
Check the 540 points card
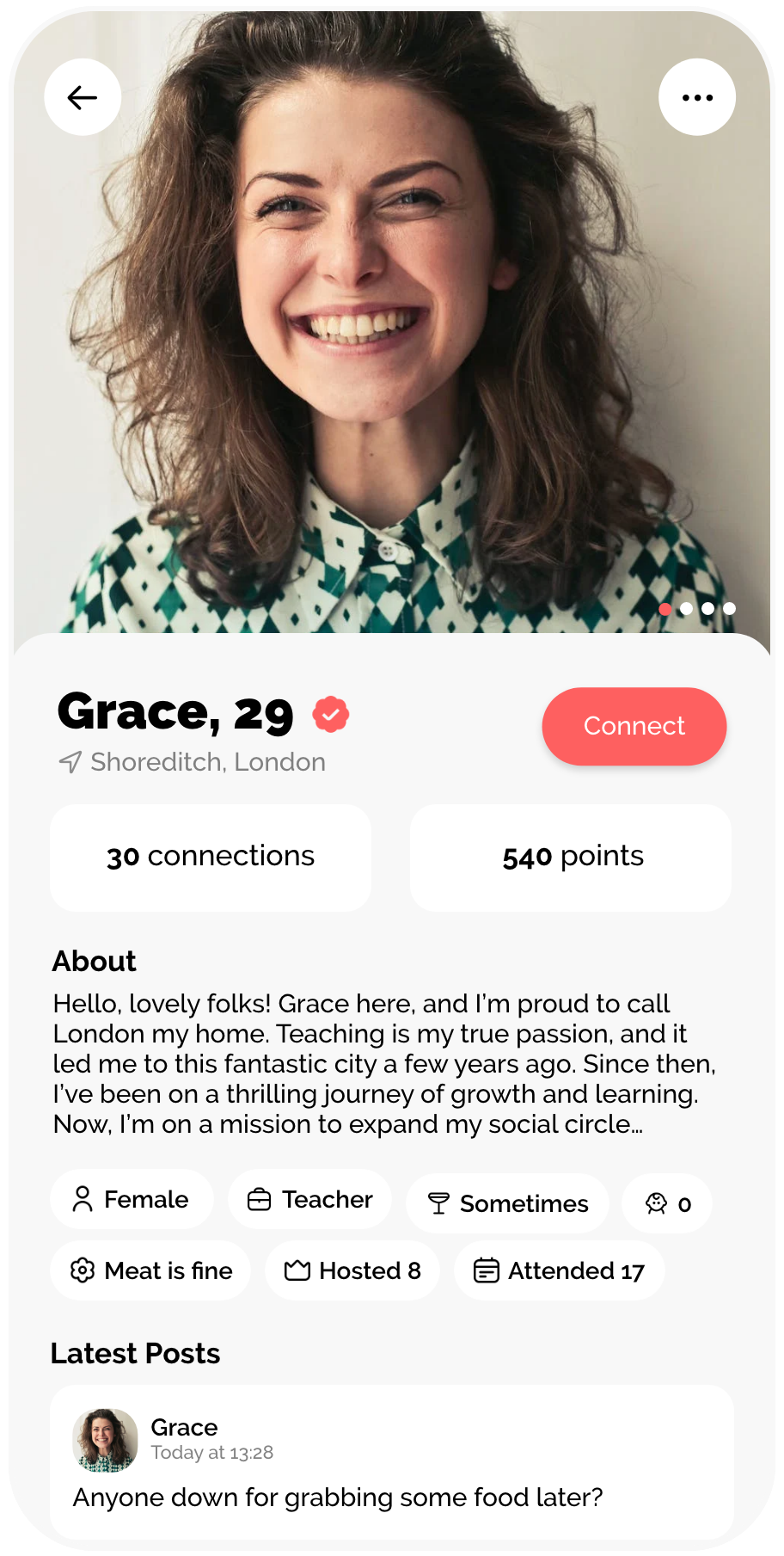pos(570,857)
